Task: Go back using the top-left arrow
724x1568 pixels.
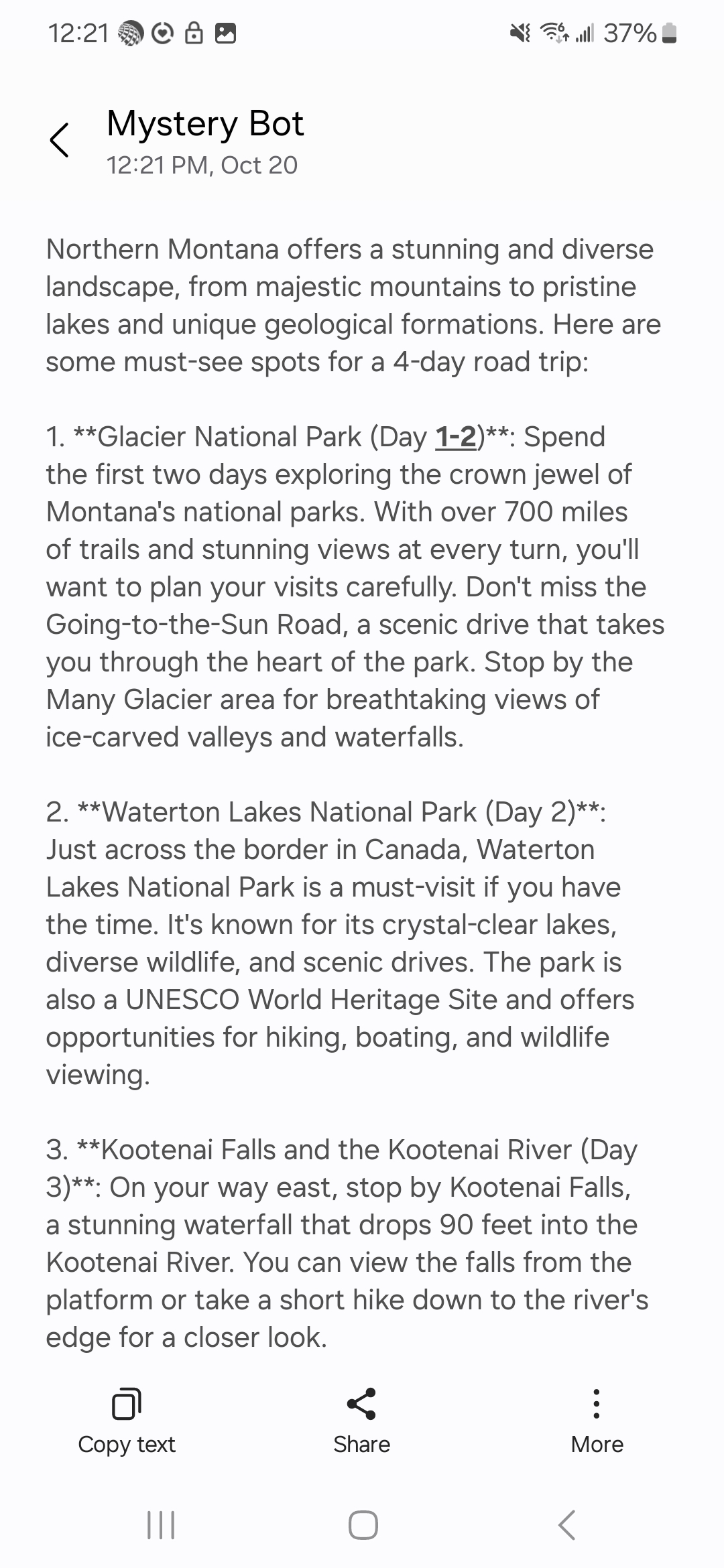Action: coord(59,140)
